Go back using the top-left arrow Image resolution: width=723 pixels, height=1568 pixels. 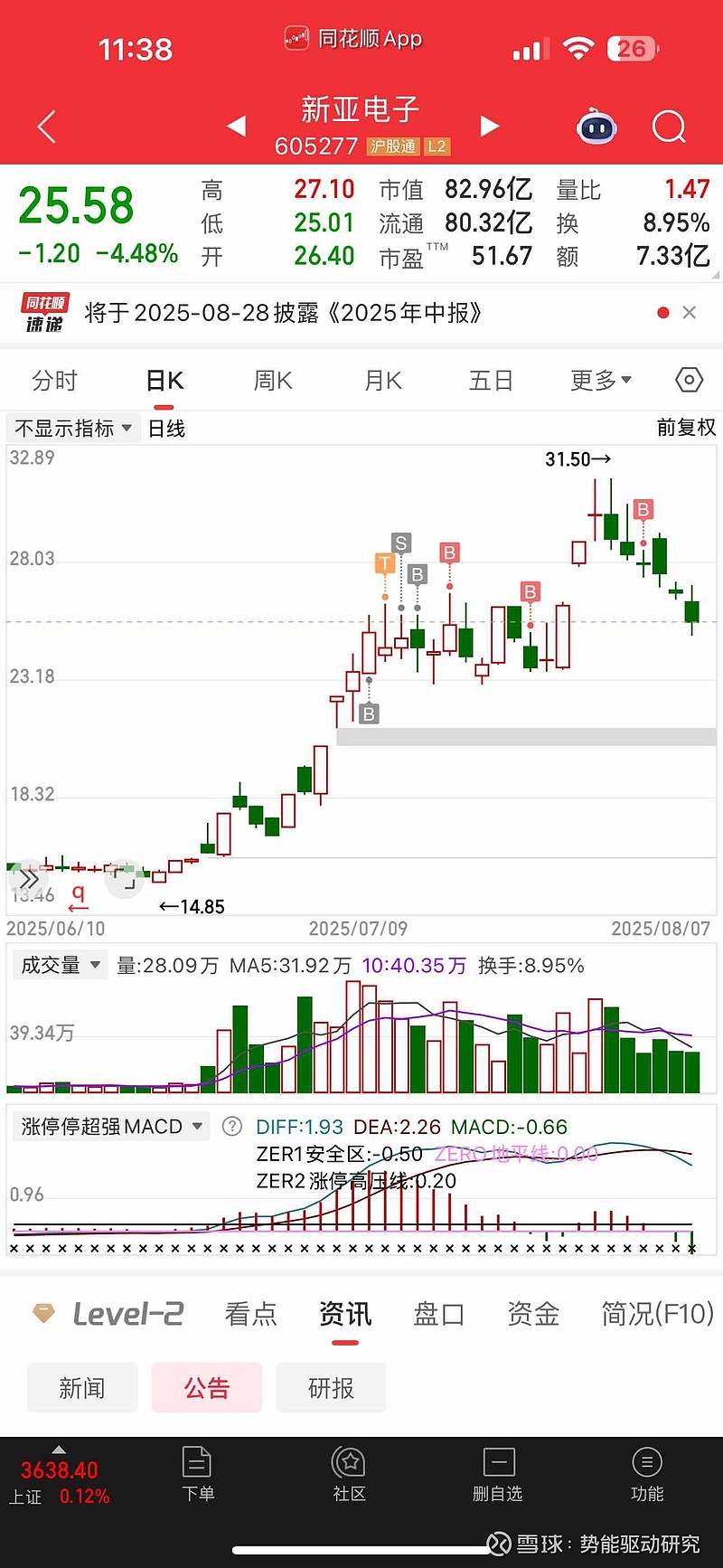pos(47,127)
